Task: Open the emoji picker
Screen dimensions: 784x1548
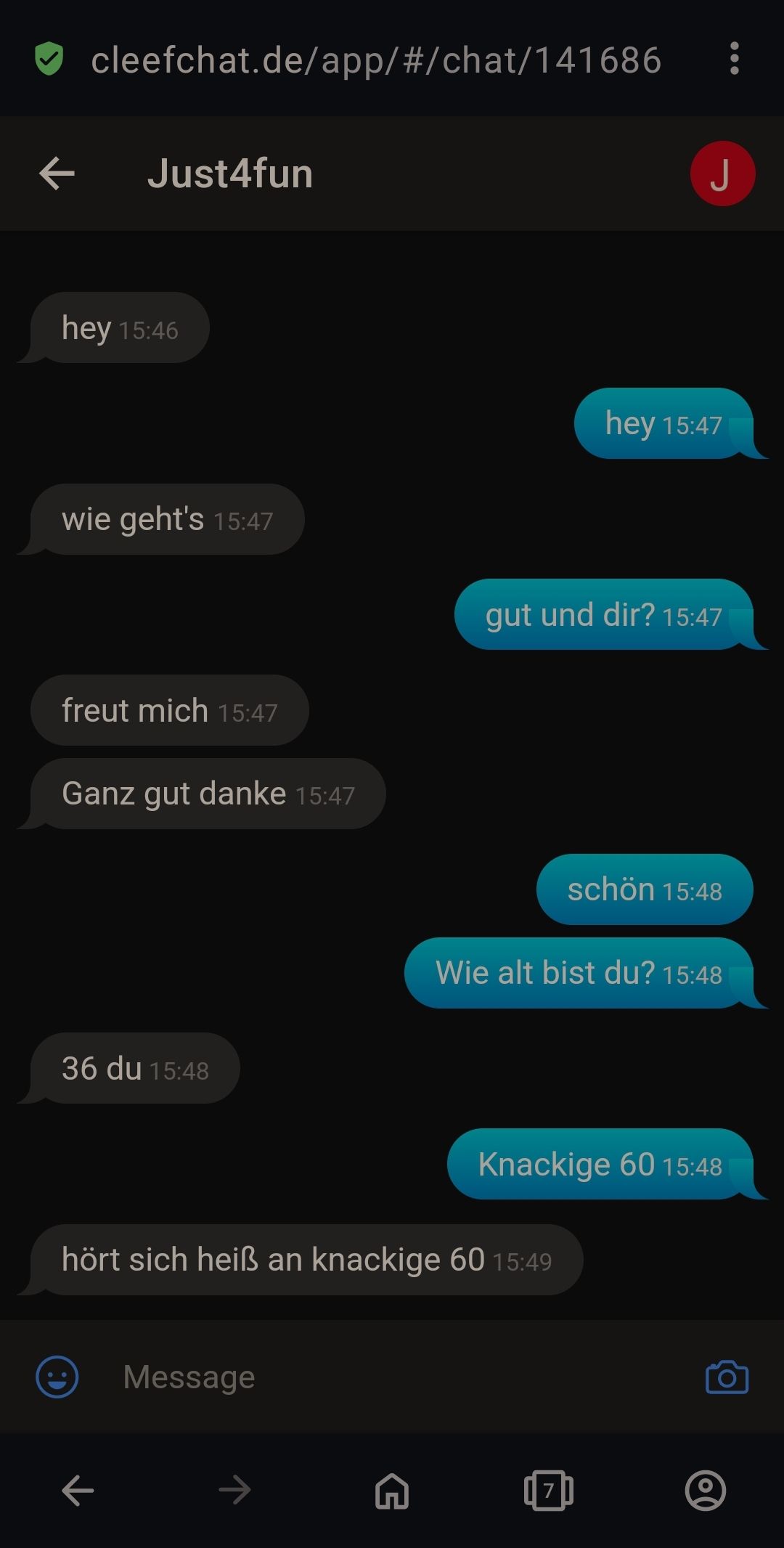Action: pos(57,1377)
